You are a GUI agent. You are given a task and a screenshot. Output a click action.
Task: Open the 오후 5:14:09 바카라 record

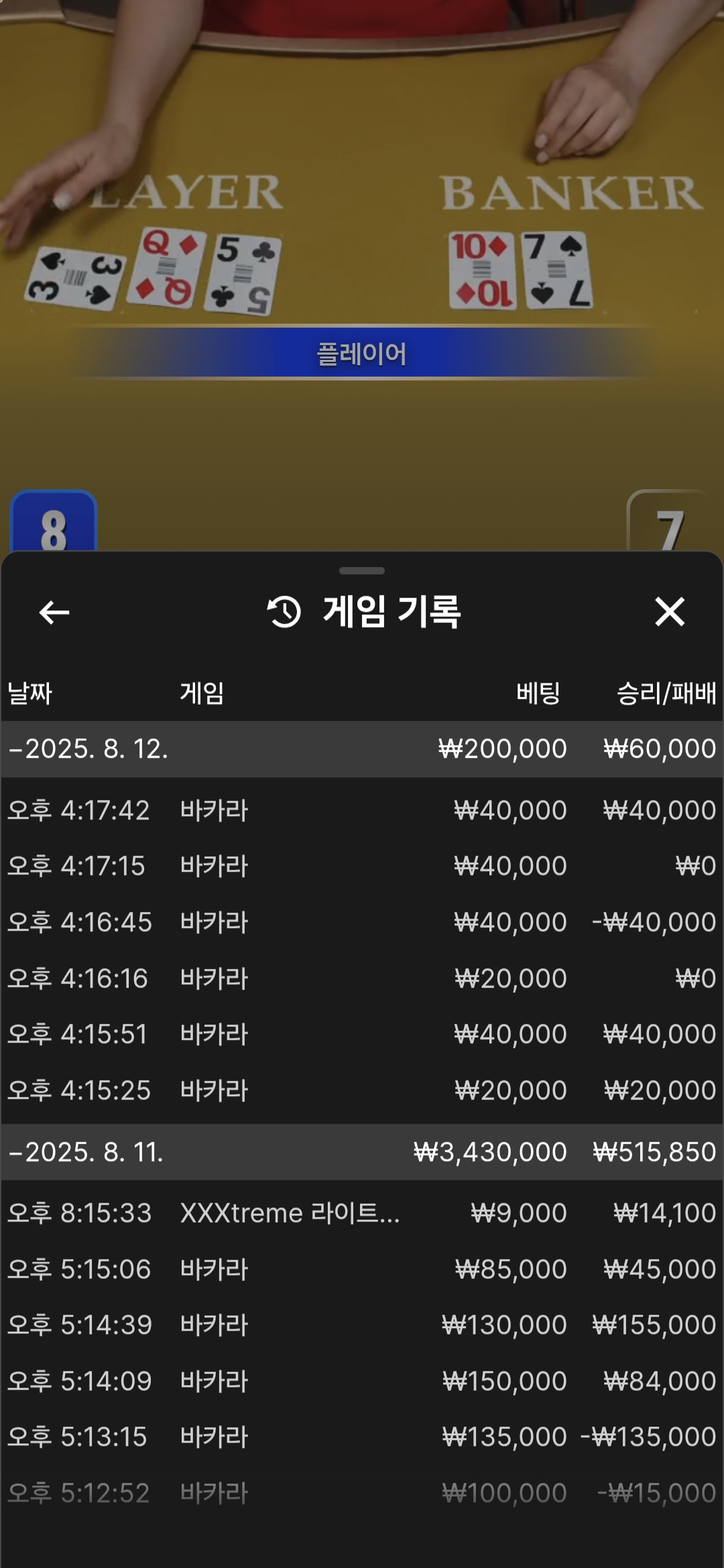pyautogui.click(x=362, y=1381)
